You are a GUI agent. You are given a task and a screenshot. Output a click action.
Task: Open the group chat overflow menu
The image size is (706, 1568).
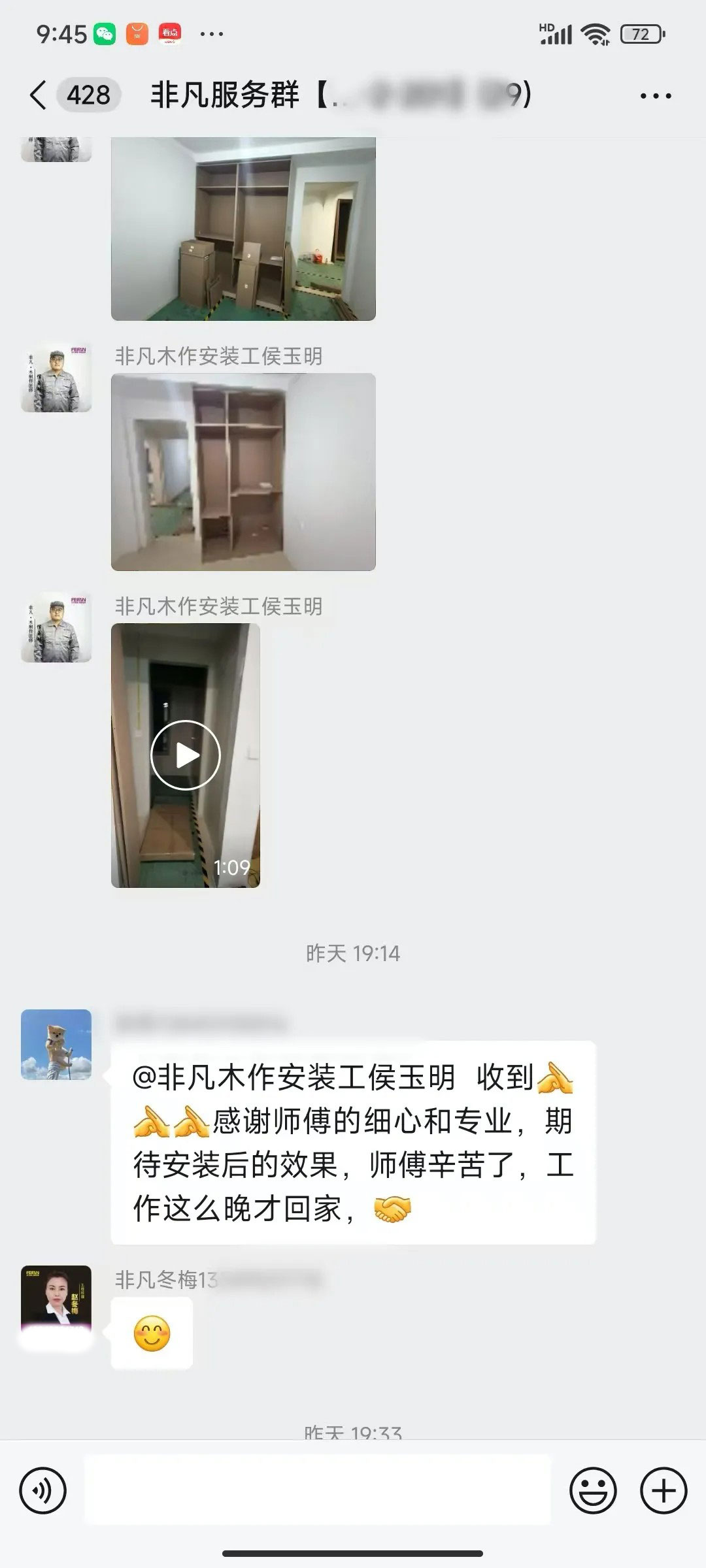655,96
